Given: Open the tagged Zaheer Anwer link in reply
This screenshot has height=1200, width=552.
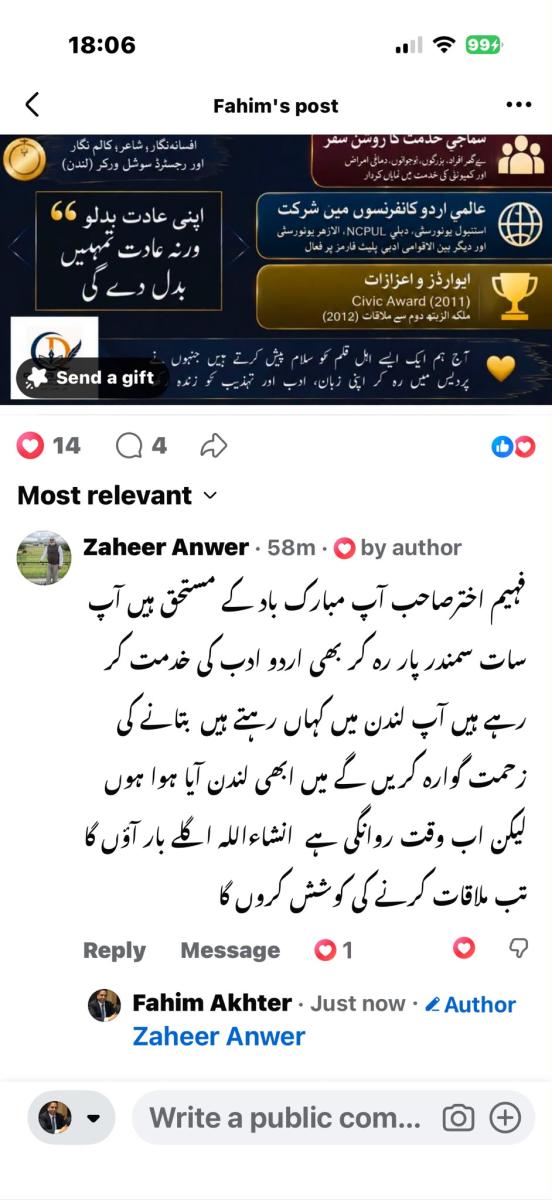Looking at the screenshot, I should 219,1036.
